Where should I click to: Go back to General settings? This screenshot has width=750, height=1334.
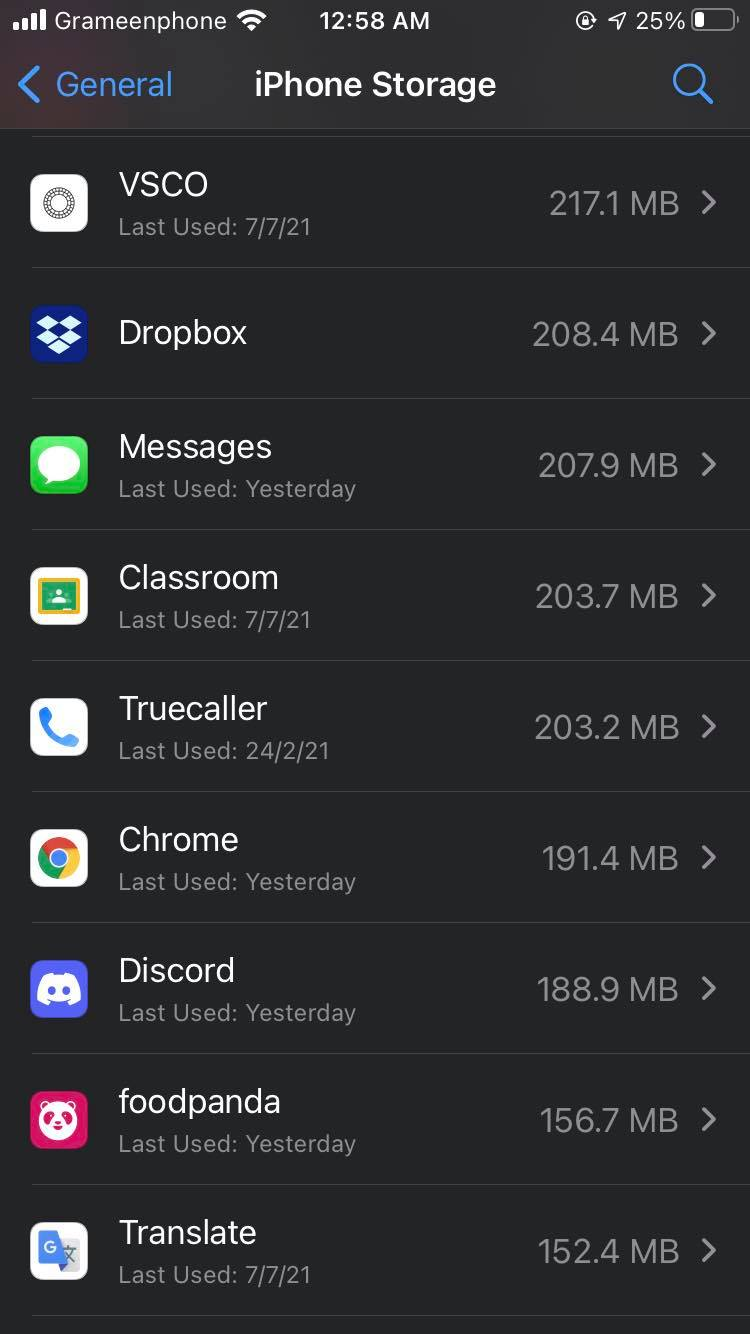96,85
